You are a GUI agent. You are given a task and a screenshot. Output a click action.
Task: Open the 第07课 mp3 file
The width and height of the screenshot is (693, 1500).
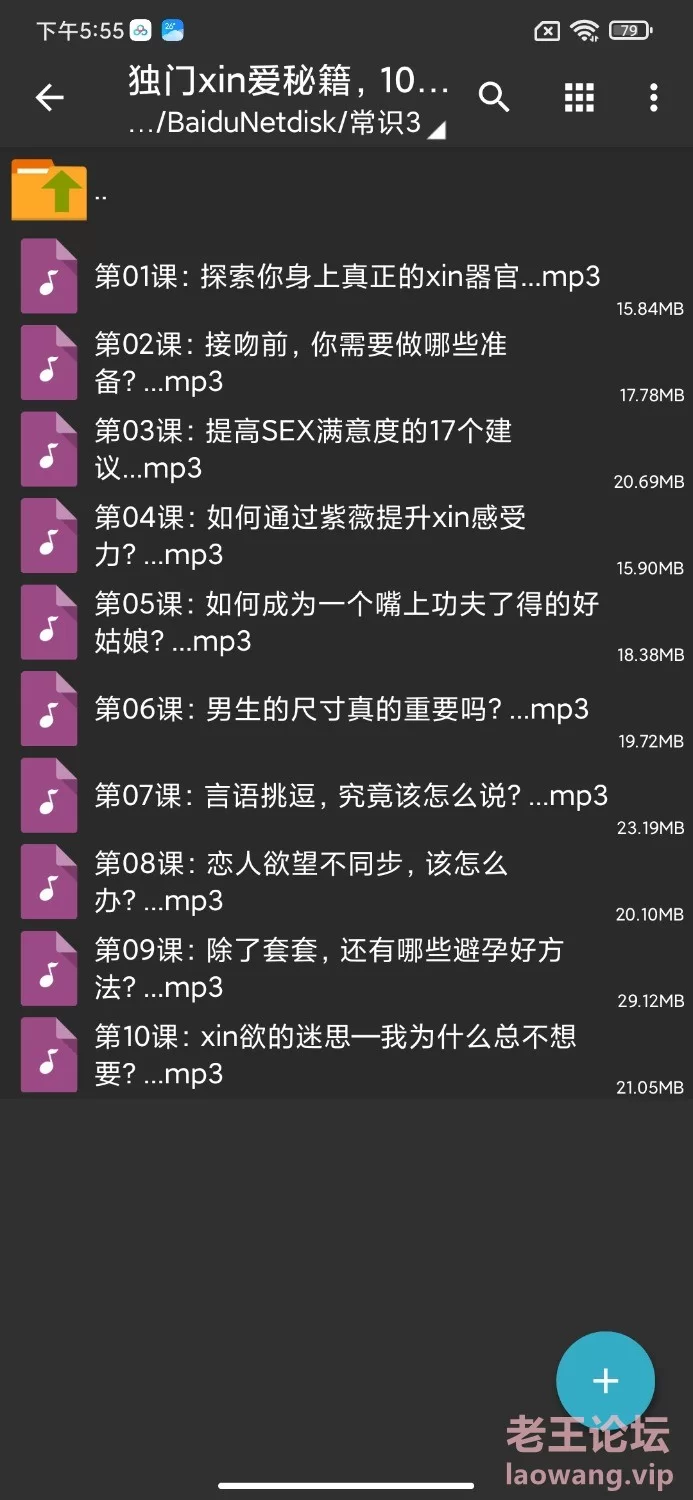tap(346, 796)
